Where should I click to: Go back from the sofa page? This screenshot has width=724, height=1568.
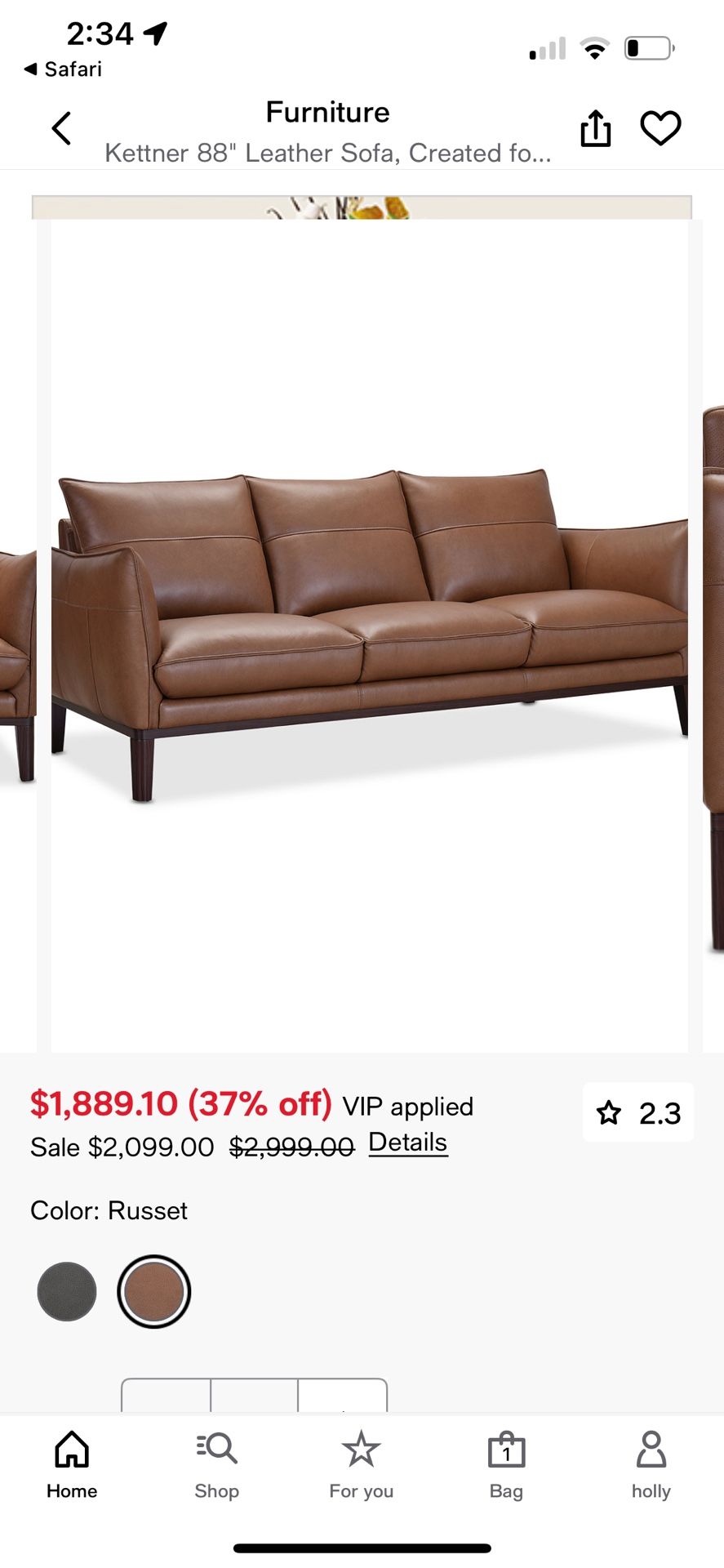61,128
